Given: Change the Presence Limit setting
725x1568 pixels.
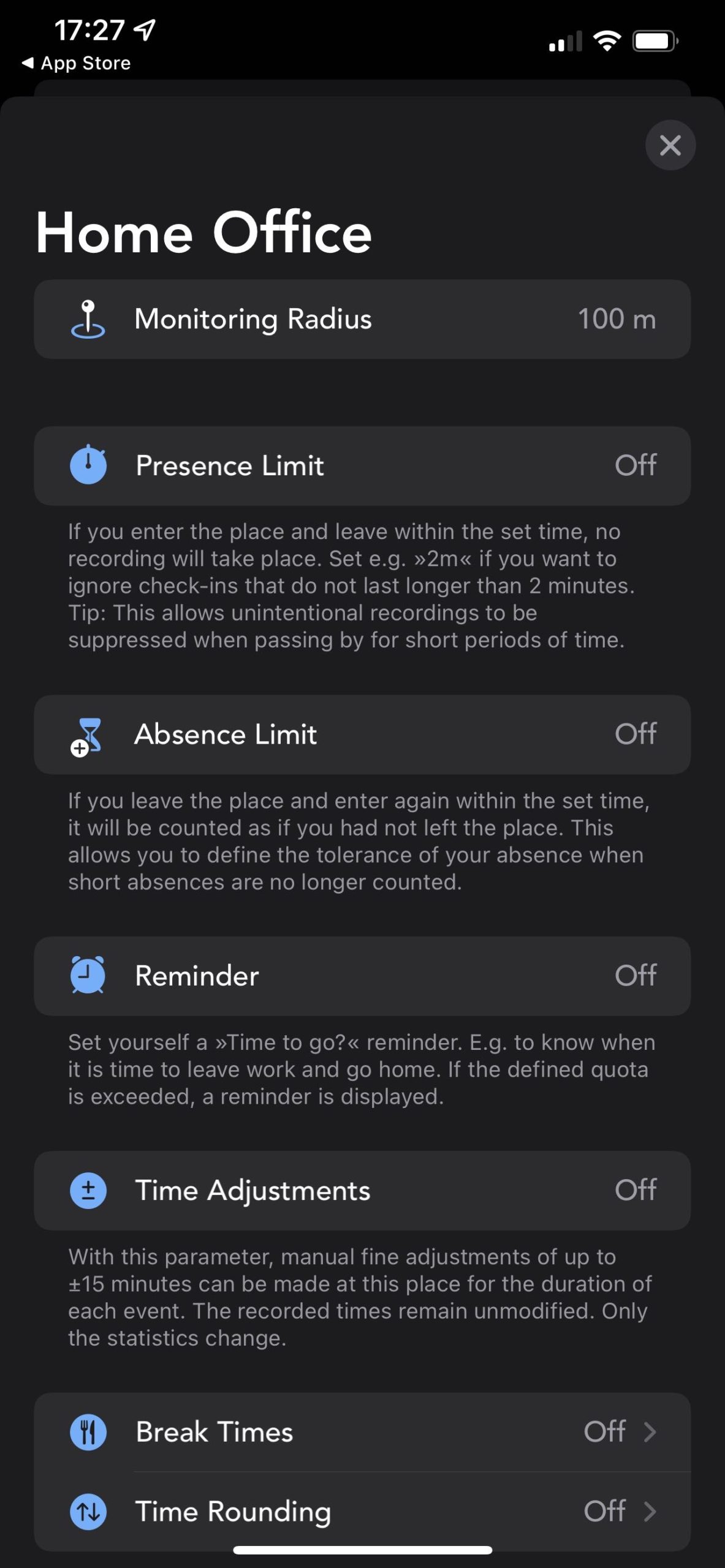Looking at the screenshot, I should pyautogui.click(x=362, y=466).
